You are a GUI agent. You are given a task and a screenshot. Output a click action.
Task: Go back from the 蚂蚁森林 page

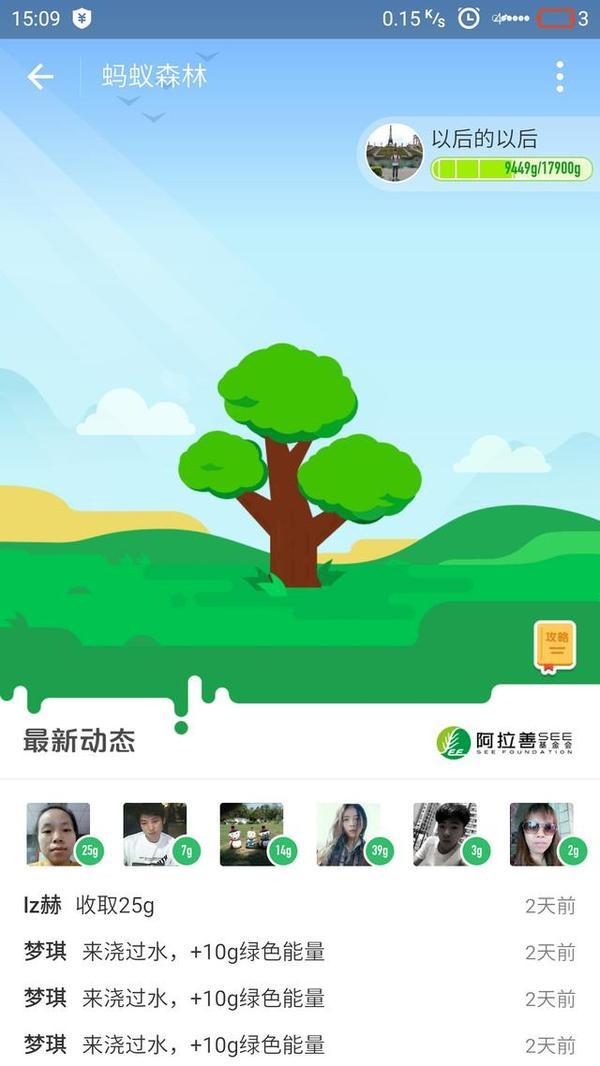point(39,77)
